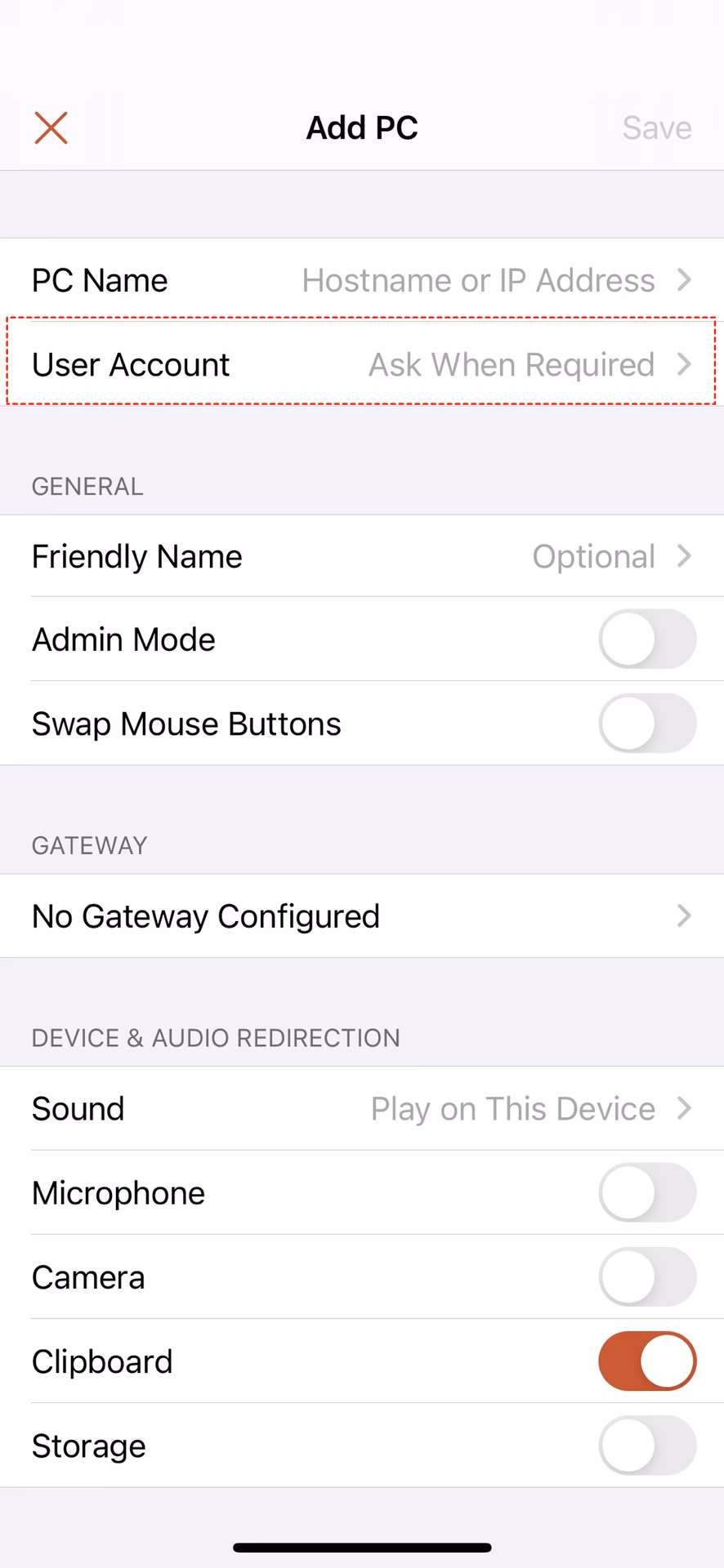Expand the gateway configuration chevron
This screenshot has height=1568, width=724.
click(684, 915)
